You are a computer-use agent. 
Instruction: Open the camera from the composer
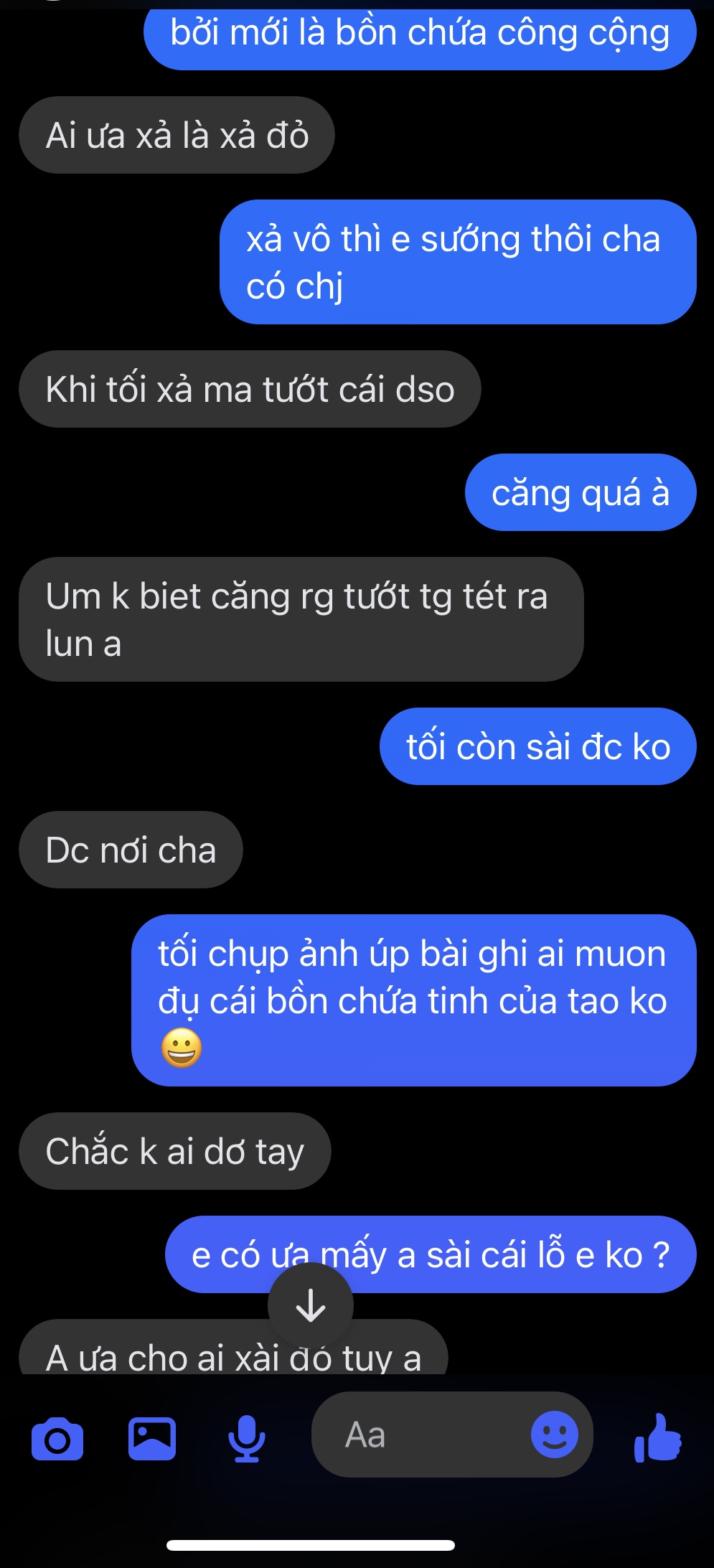[x=57, y=1438]
